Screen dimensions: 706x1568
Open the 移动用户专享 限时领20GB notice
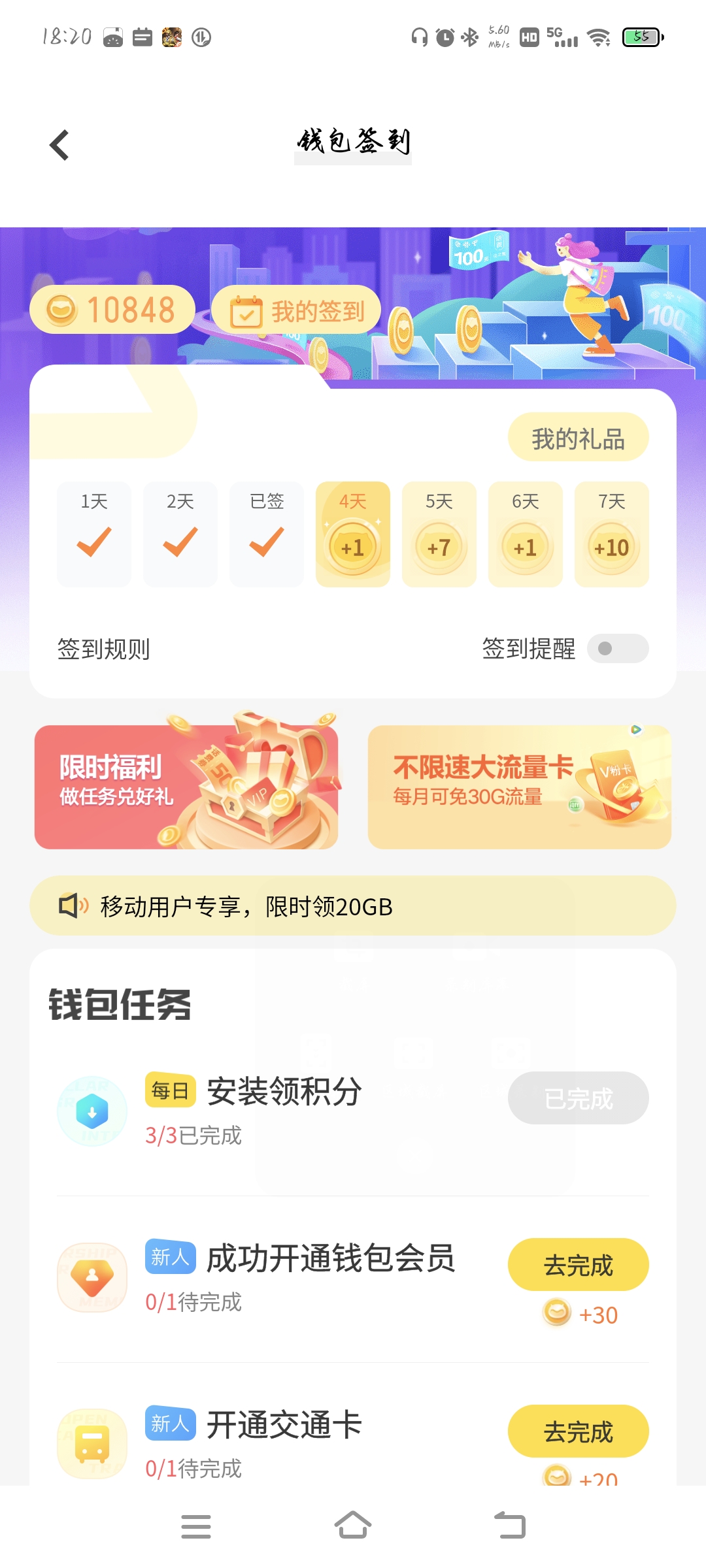click(x=352, y=906)
